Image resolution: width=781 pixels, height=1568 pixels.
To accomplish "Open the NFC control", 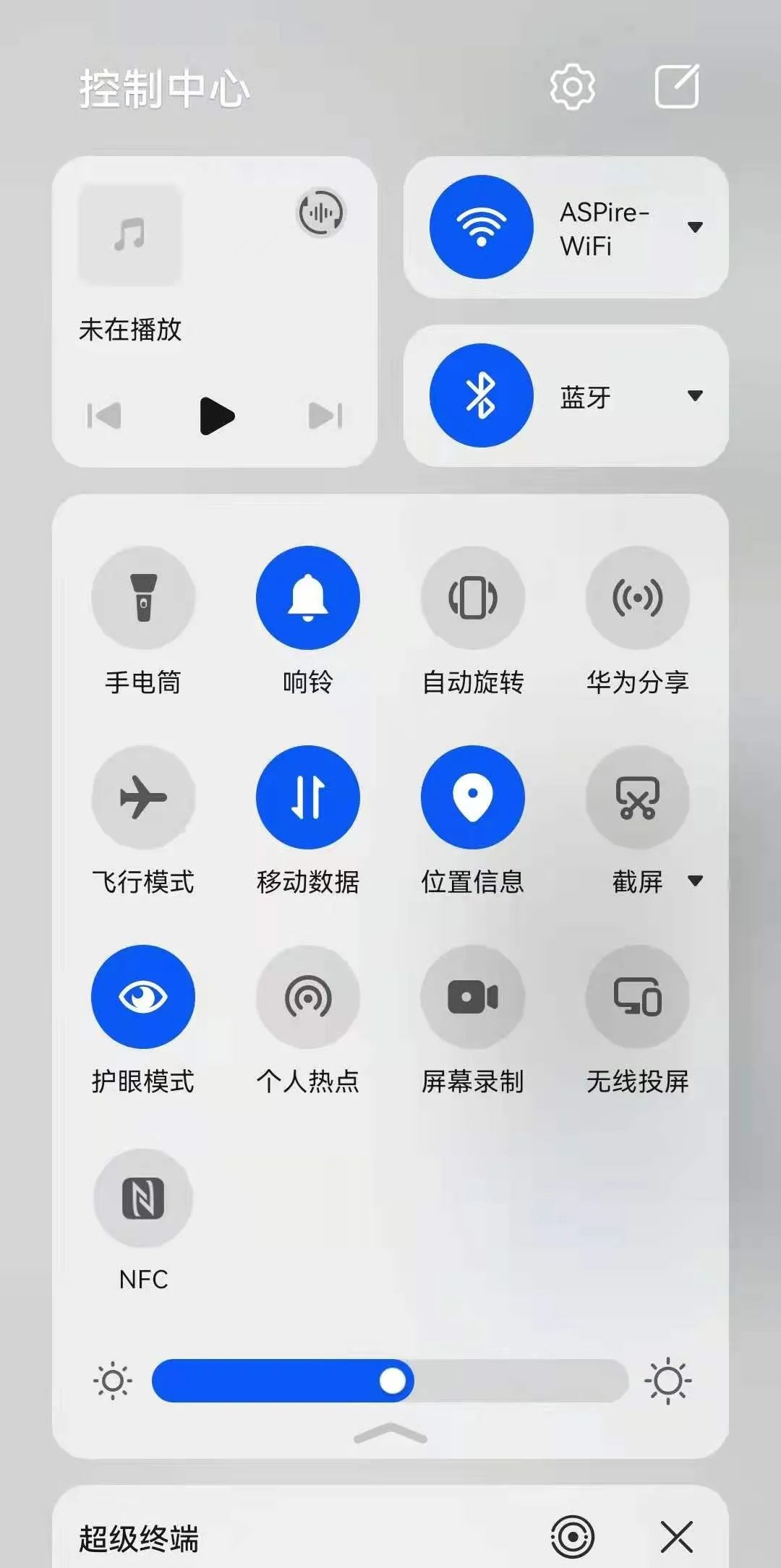I will point(142,1196).
